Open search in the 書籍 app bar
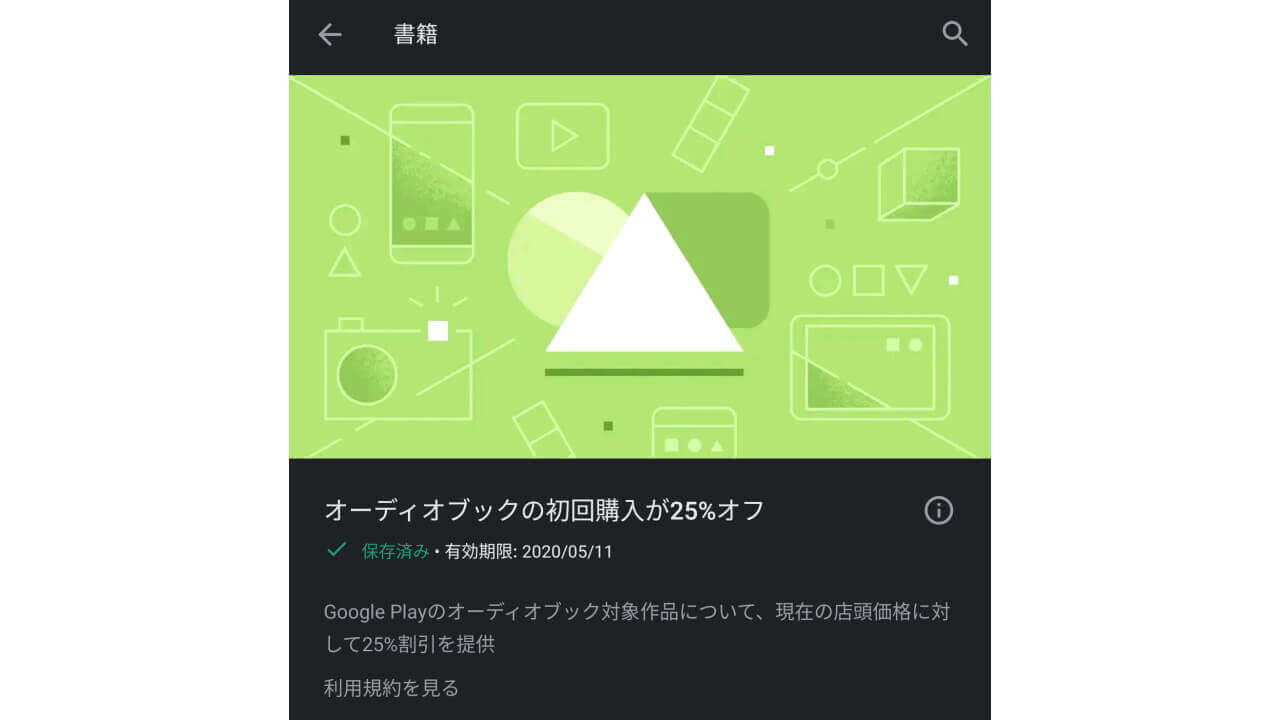Viewport: 1280px width, 720px height. [955, 34]
